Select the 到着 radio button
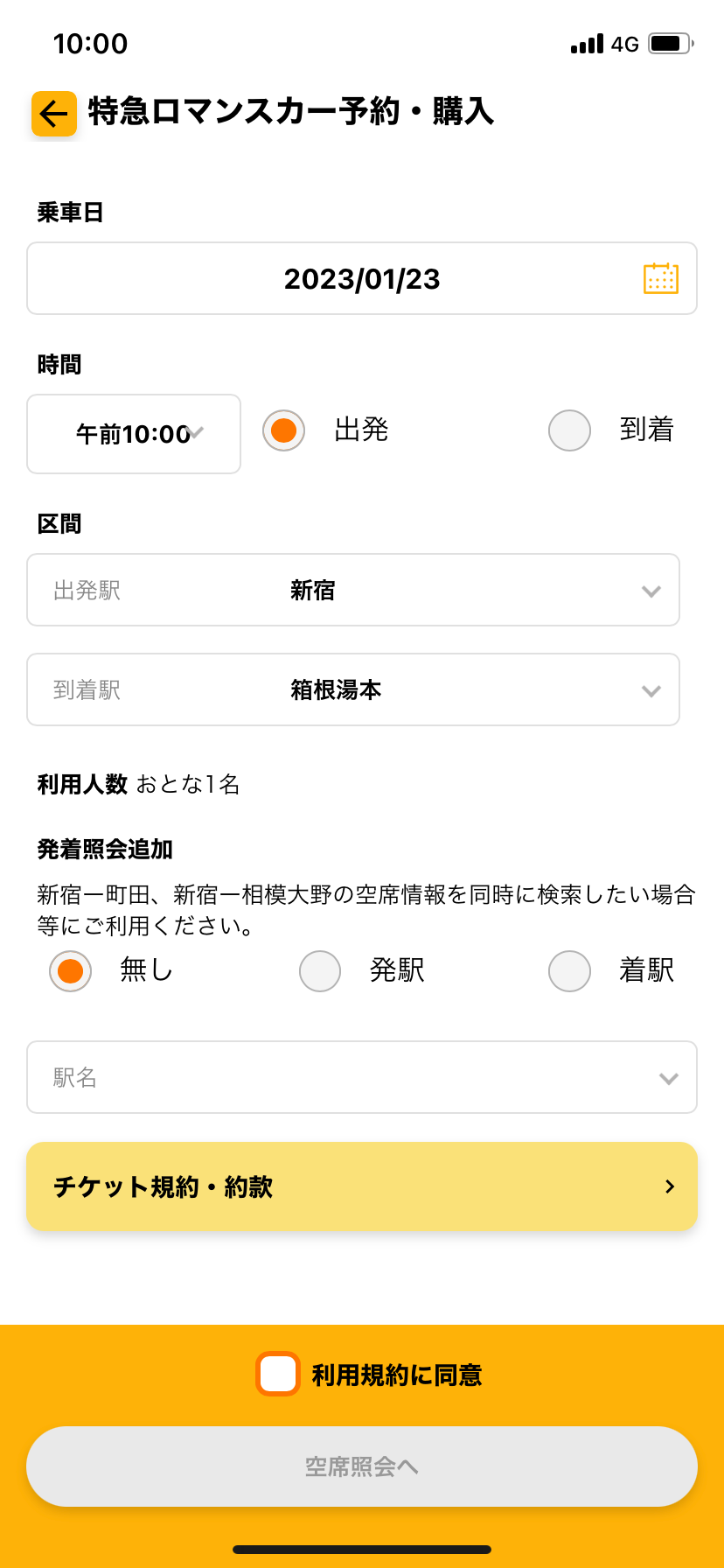The width and height of the screenshot is (724, 1568). [x=569, y=430]
